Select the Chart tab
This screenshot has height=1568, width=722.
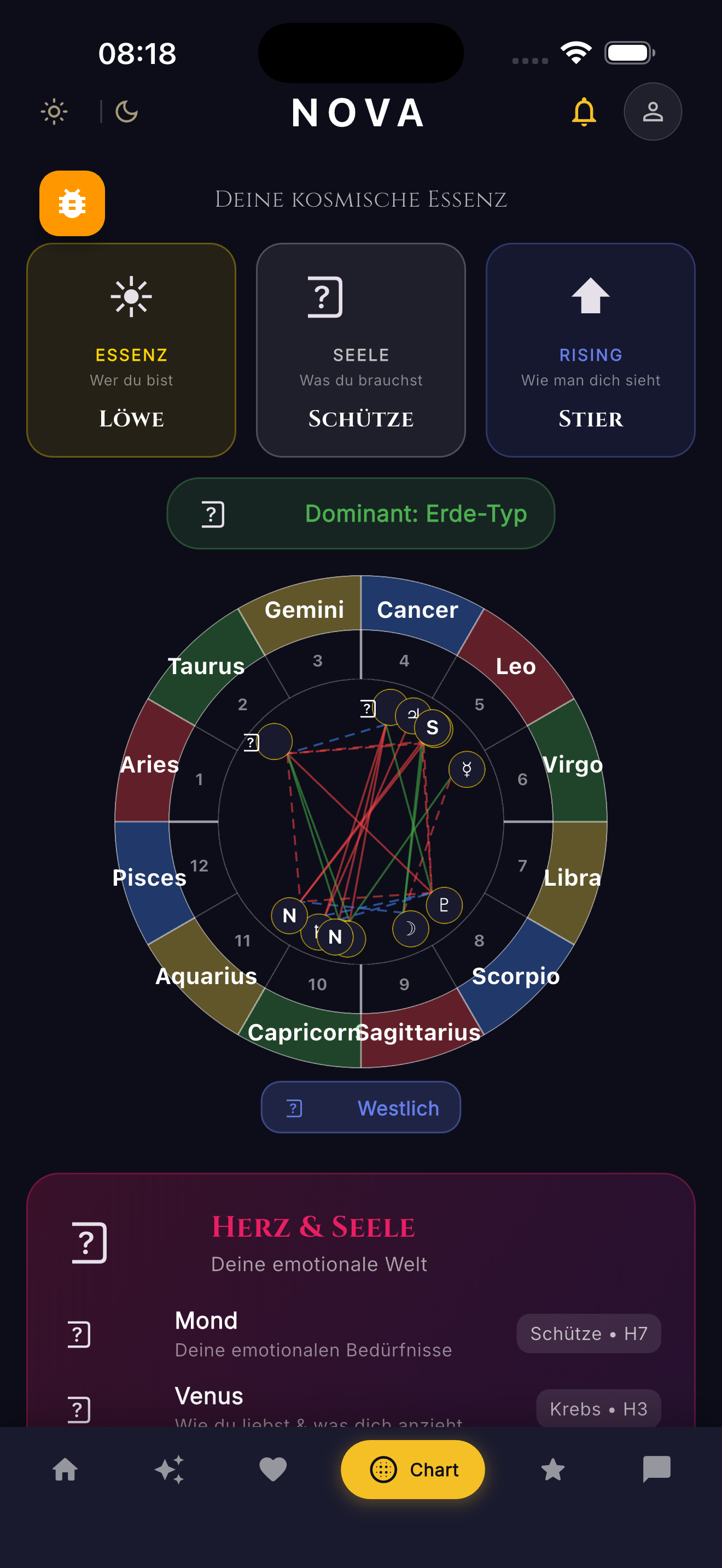click(x=413, y=1470)
